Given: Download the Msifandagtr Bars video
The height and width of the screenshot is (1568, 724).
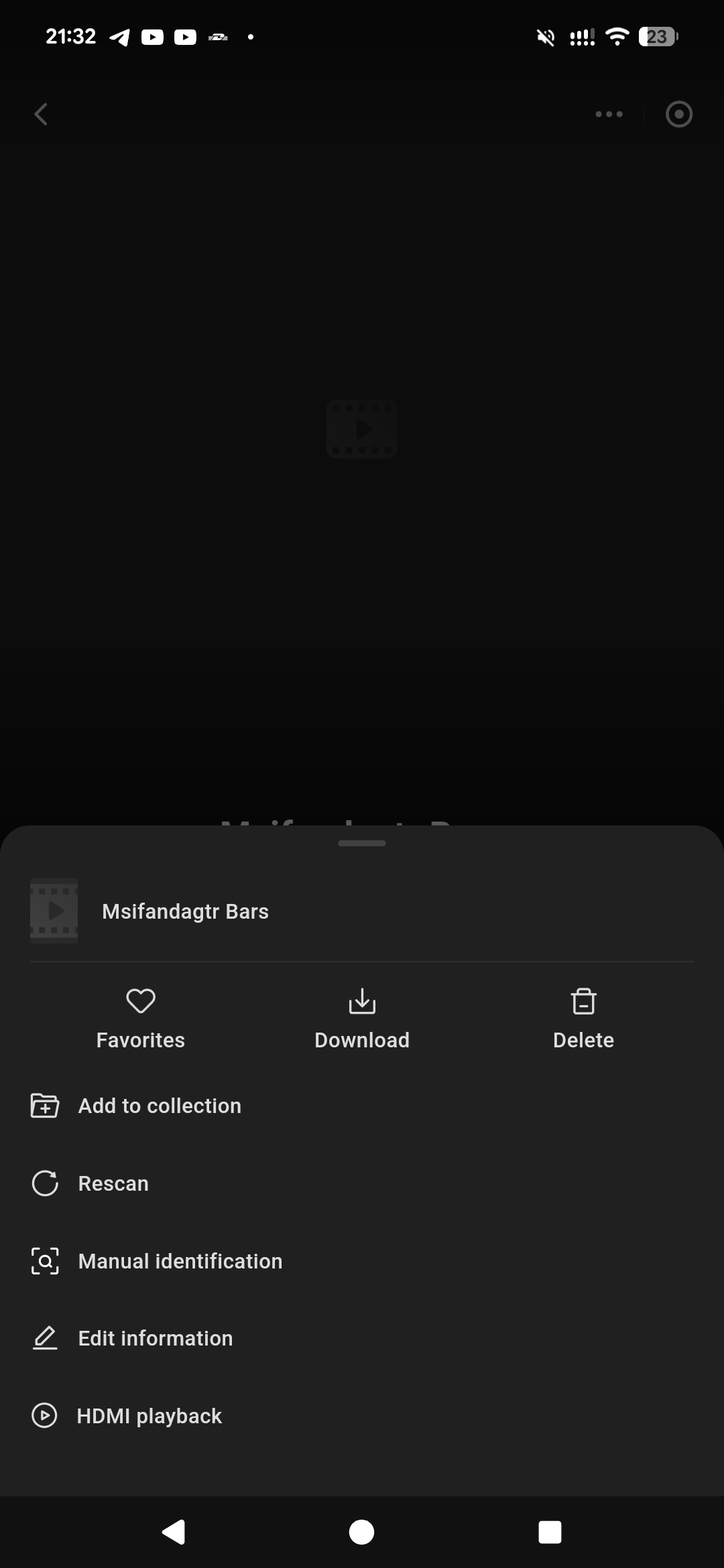Looking at the screenshot, I should 362,1019.
